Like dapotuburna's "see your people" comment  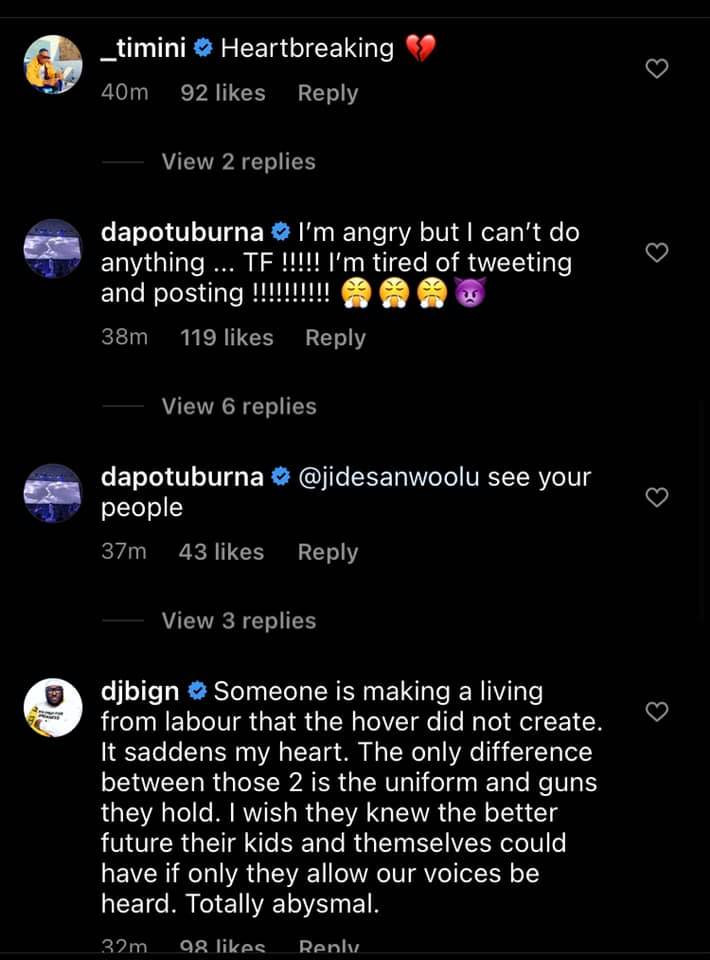[656, 497]
